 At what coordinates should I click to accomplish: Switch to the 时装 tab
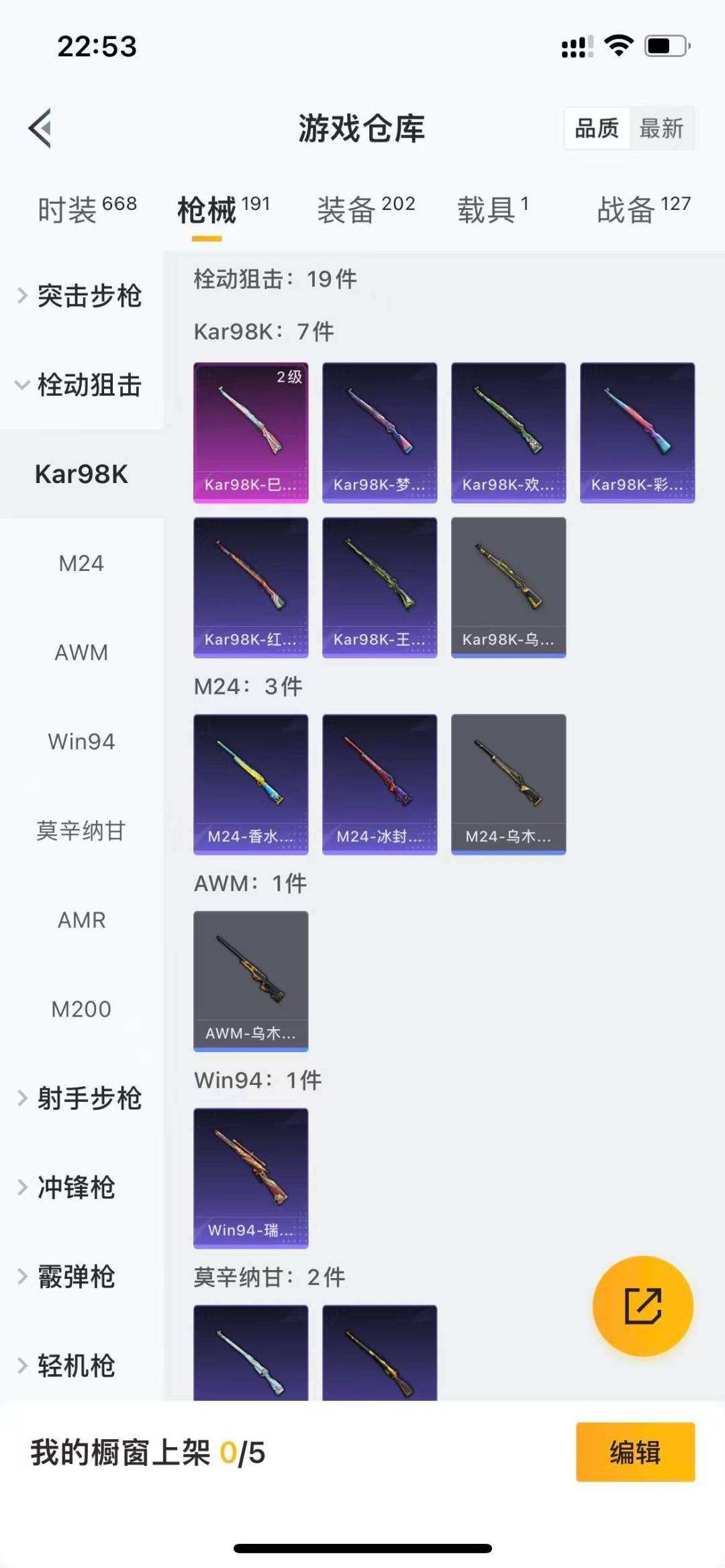click(x=87, y=209)
